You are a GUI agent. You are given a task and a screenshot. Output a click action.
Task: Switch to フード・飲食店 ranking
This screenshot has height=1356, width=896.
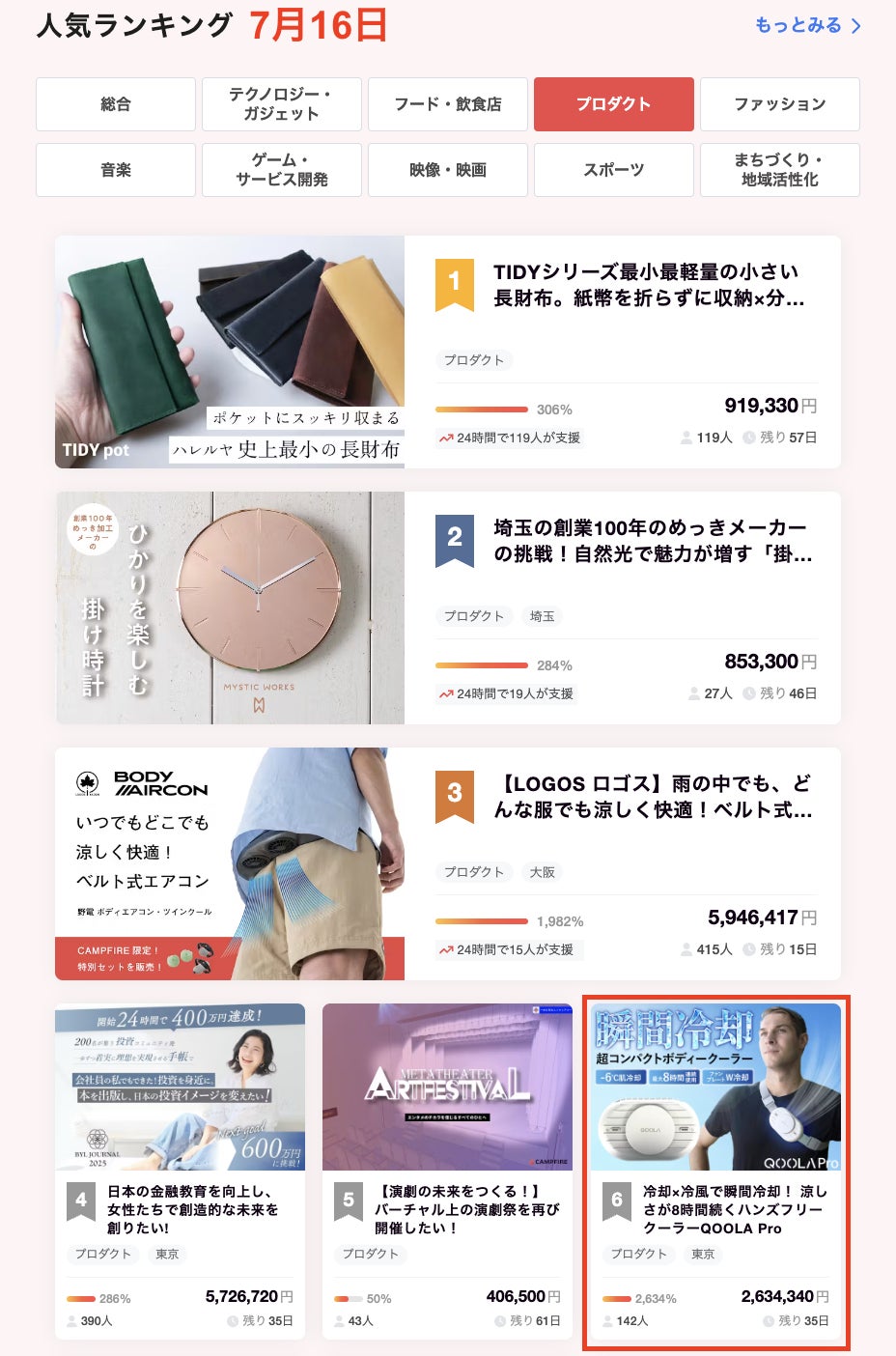(447, 104)
